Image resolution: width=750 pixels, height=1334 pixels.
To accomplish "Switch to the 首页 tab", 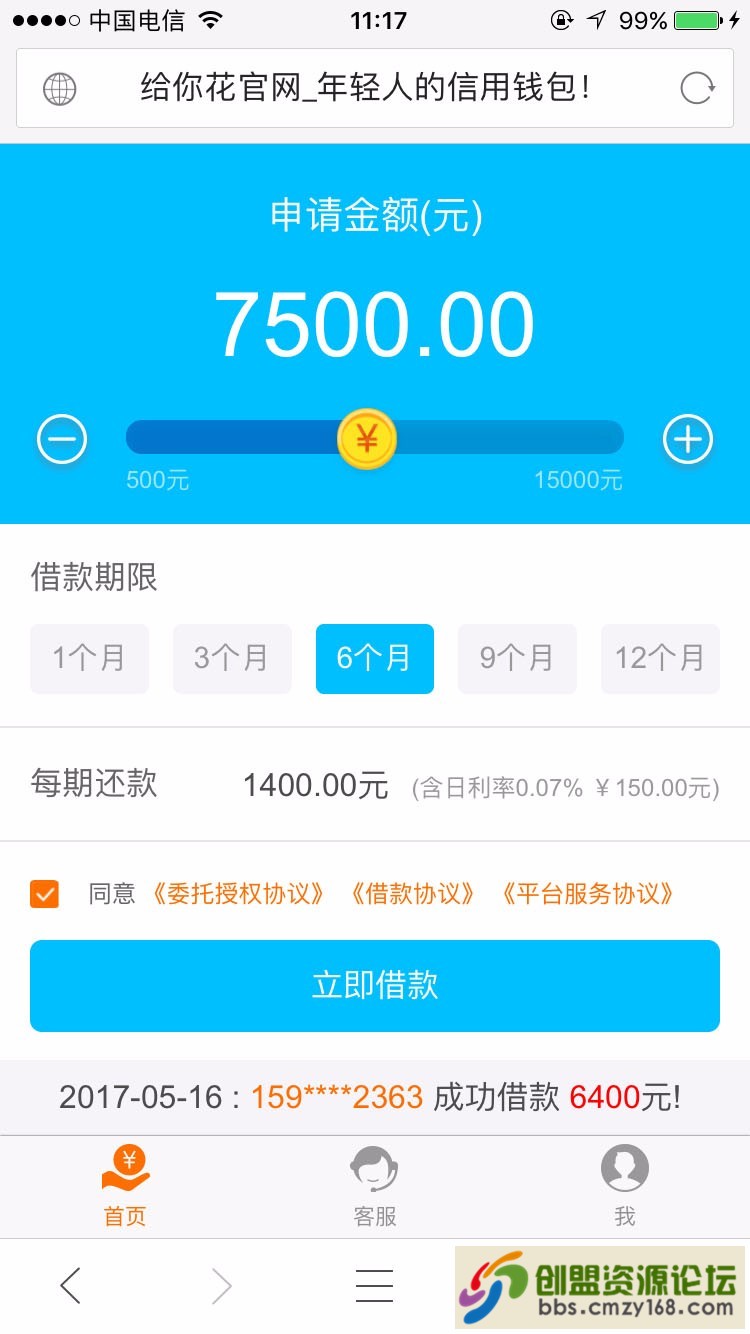I will tap(125, 1187).
